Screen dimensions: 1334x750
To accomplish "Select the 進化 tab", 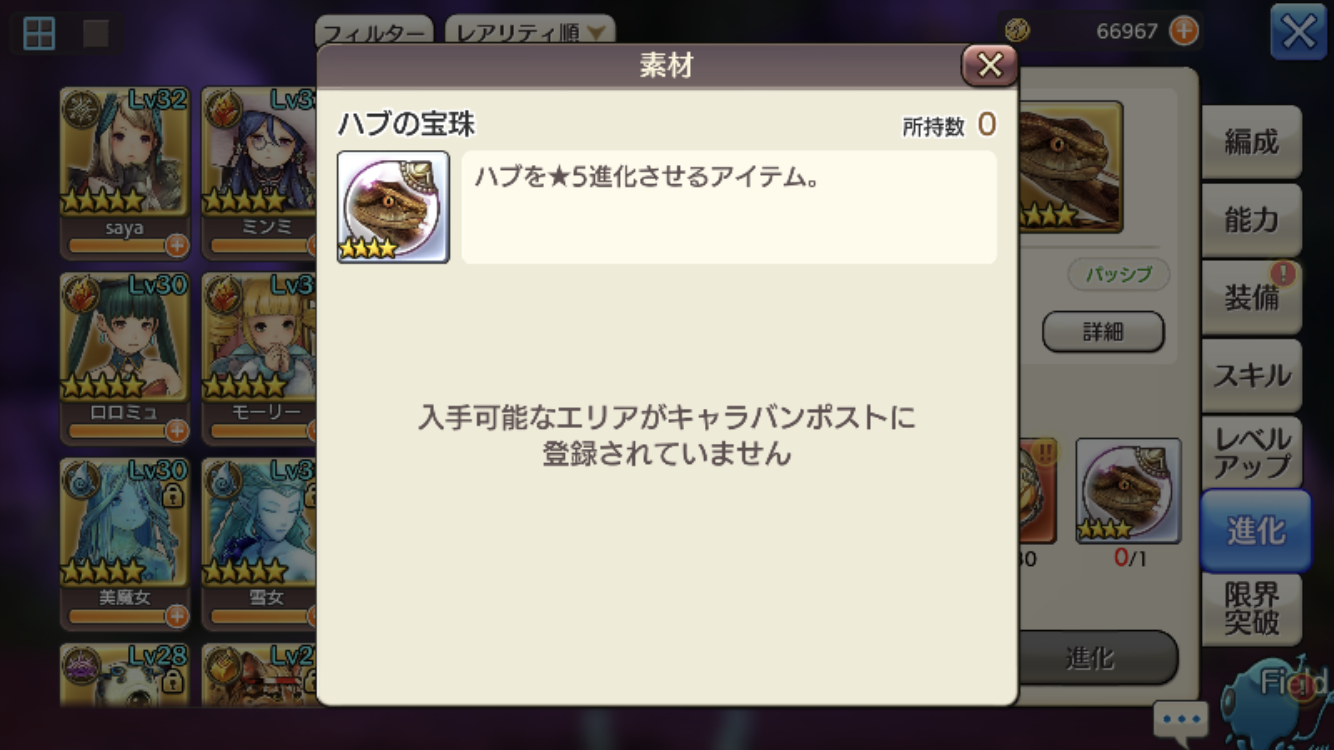I will [x=1255, y=530].
